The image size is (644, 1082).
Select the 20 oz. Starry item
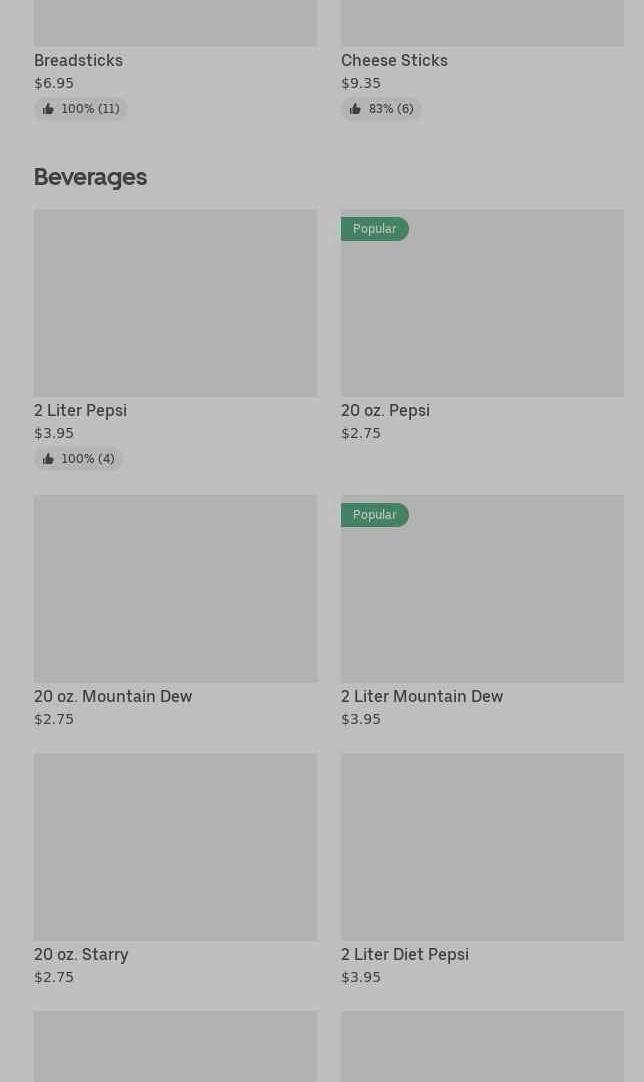click(x=175, y=847)
